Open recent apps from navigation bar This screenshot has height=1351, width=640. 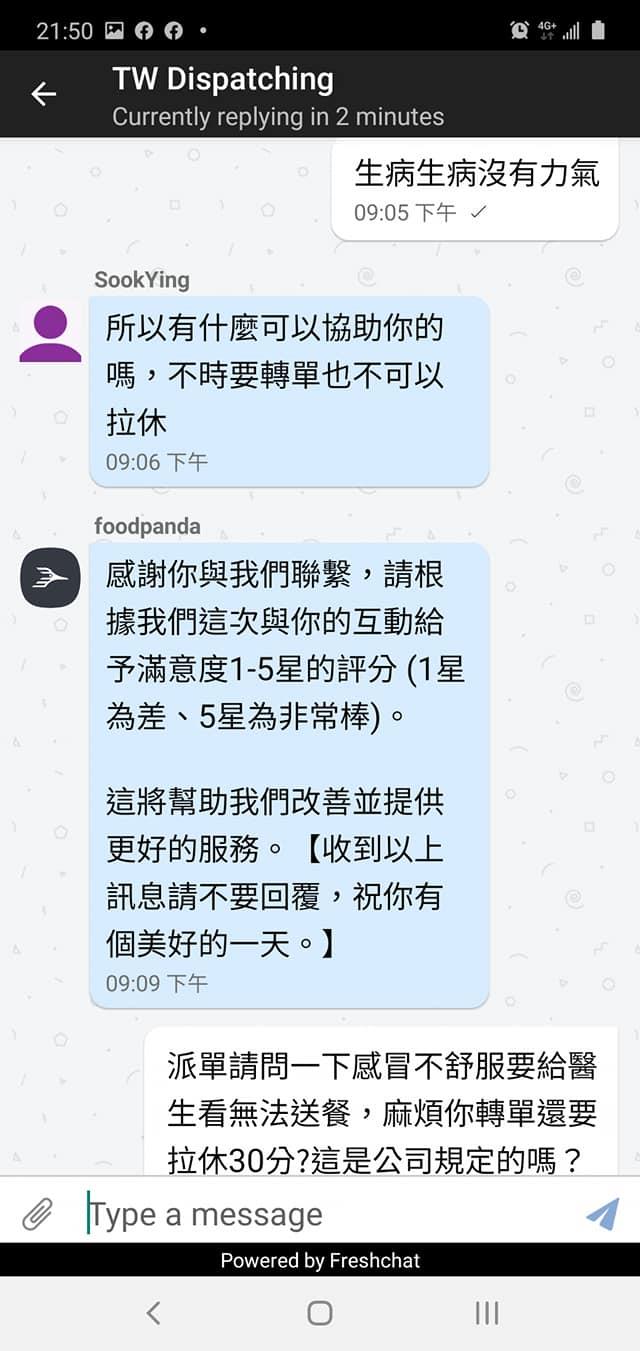(x=487, y=1313)
